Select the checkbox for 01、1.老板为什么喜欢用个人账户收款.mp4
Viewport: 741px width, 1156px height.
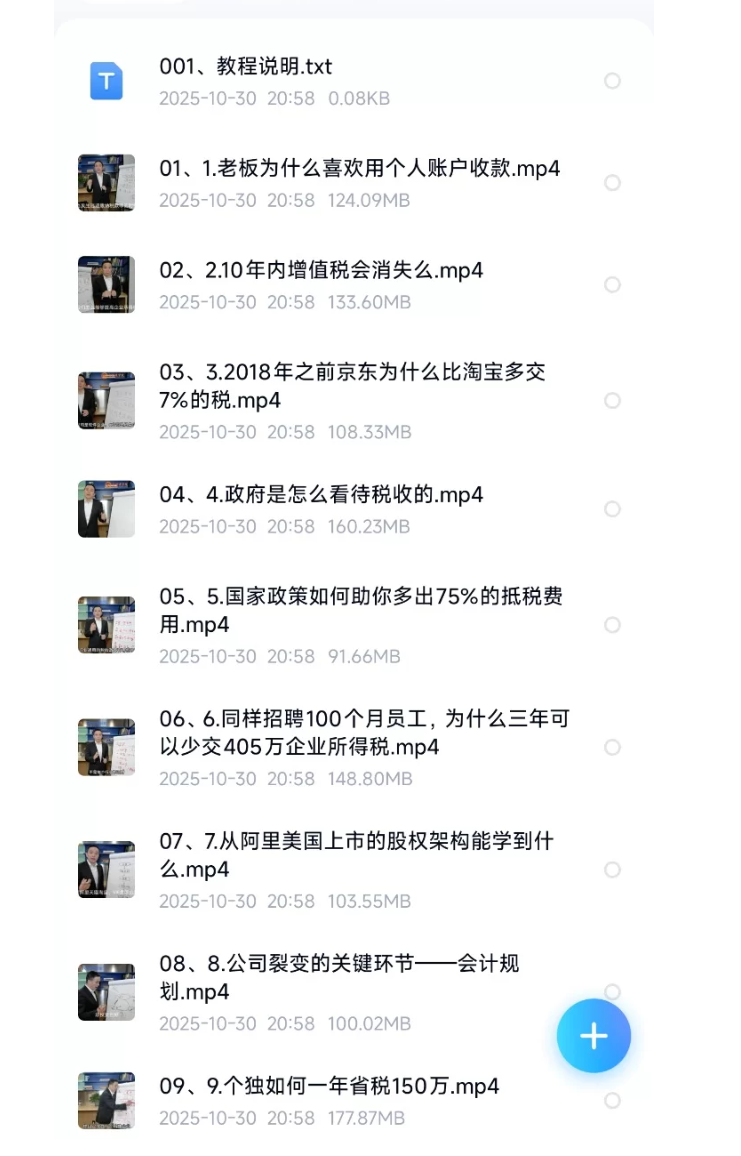pyautogui.click(x=612, y=183)
